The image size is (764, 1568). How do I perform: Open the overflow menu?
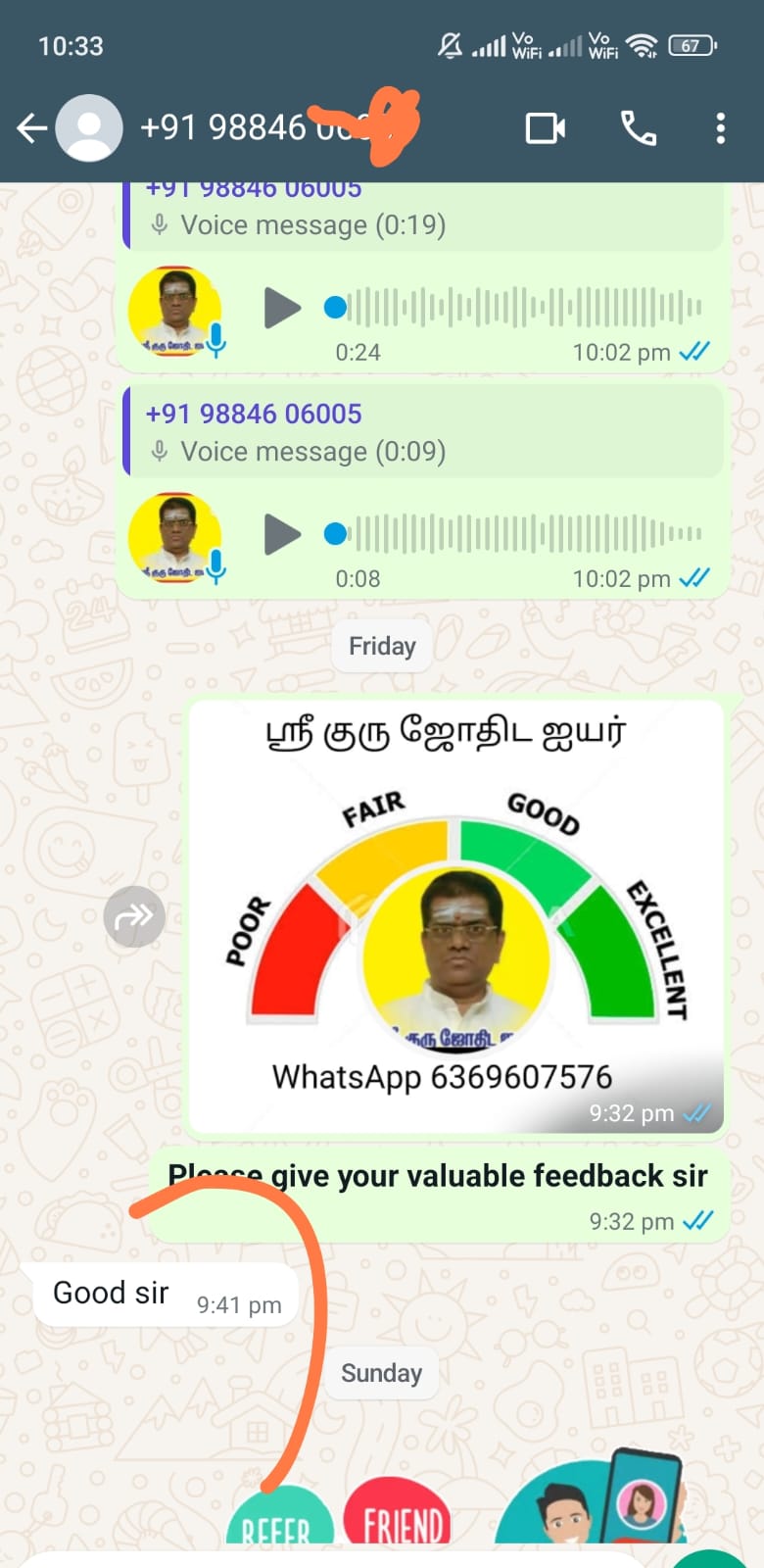coord(720,128)
